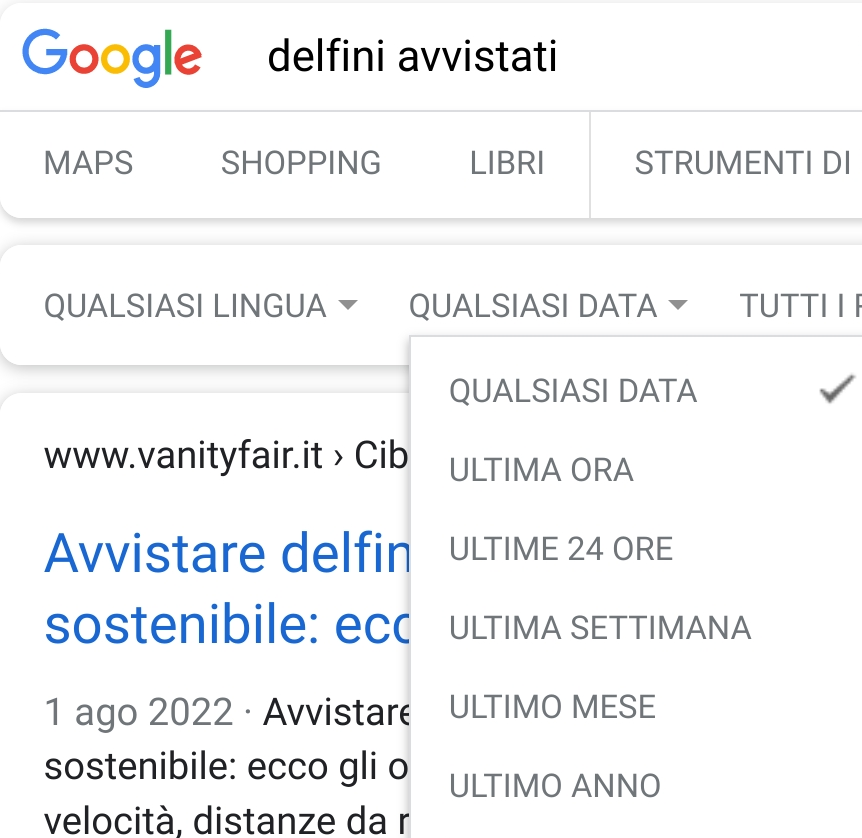This screenshot has height=838, width=862.
Task: Go to Google home via logo
Action: click(112, 57)
